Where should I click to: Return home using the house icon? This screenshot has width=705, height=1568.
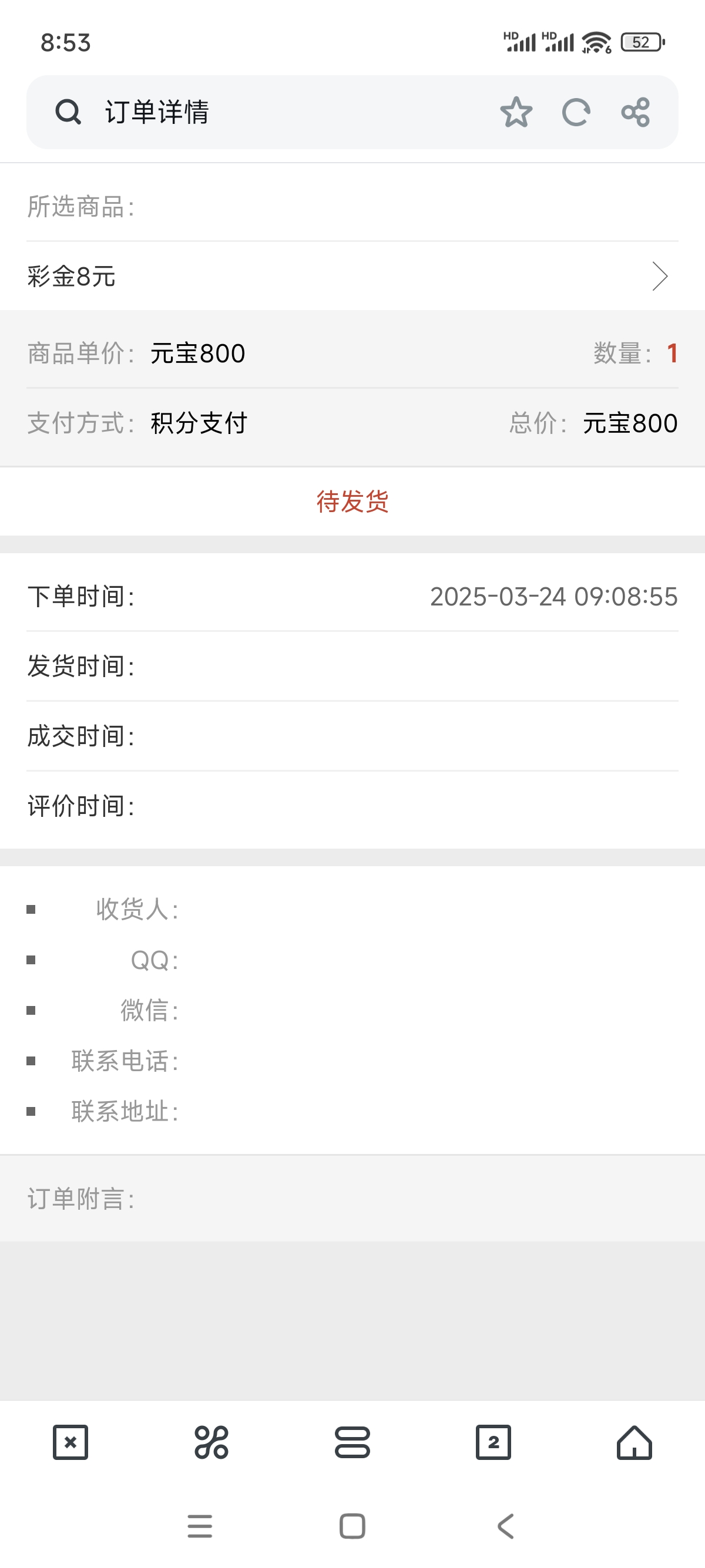[635, 1442]
